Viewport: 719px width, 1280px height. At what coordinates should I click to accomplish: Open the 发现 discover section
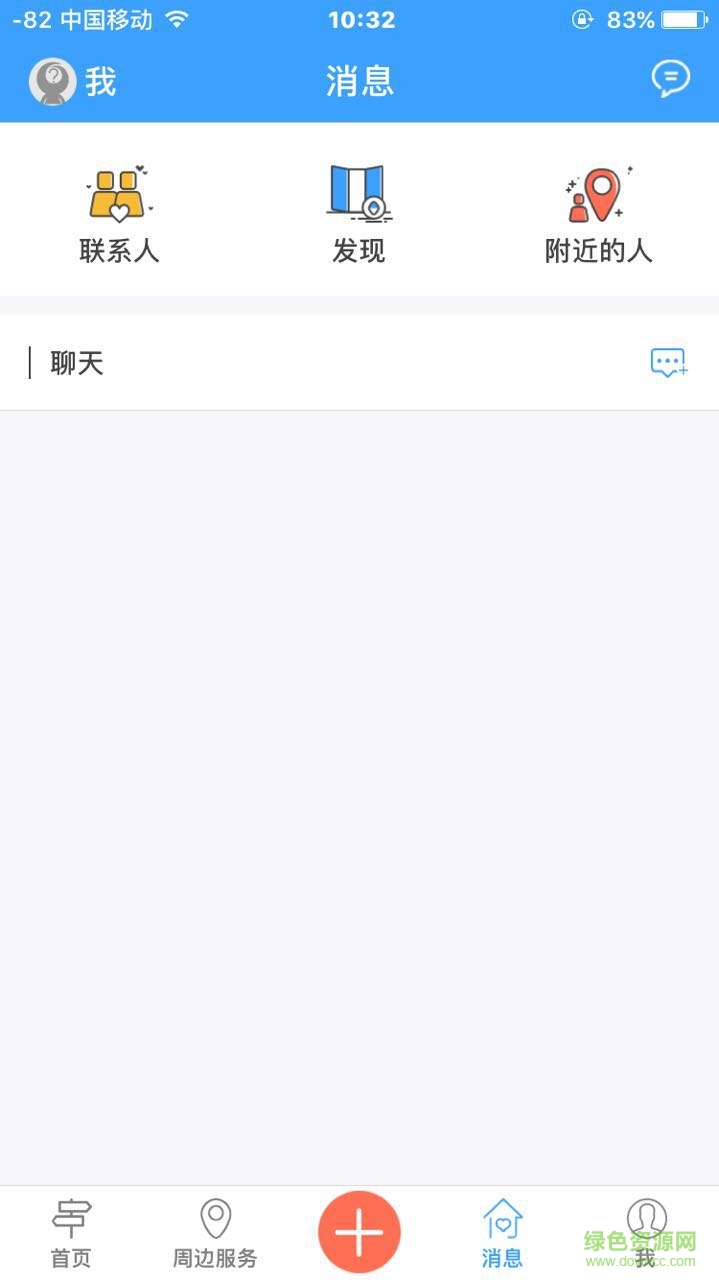pyautogui.click(x=359, y=213)
